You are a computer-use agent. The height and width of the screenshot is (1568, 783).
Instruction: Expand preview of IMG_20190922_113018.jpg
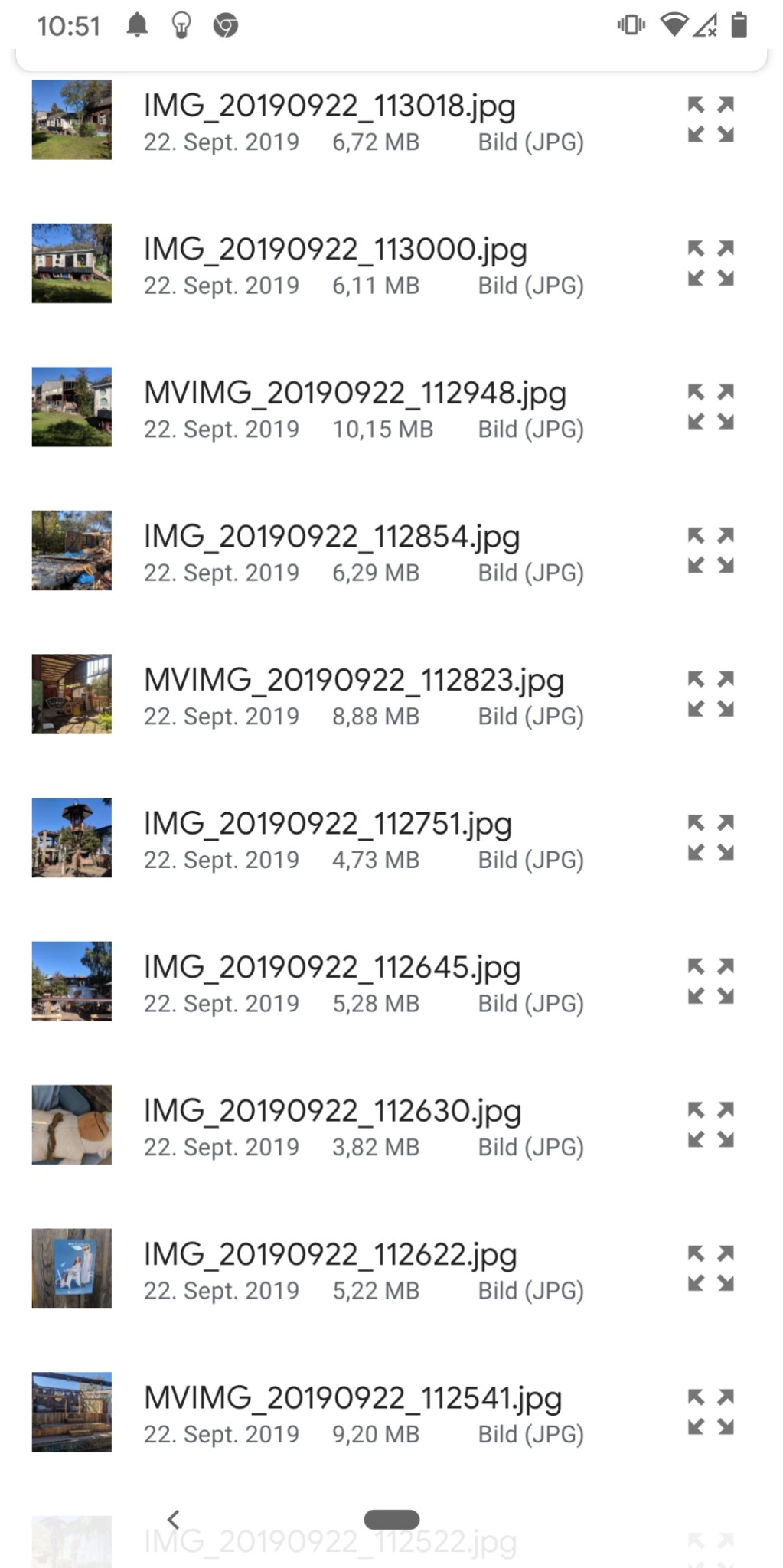(710, 119)
